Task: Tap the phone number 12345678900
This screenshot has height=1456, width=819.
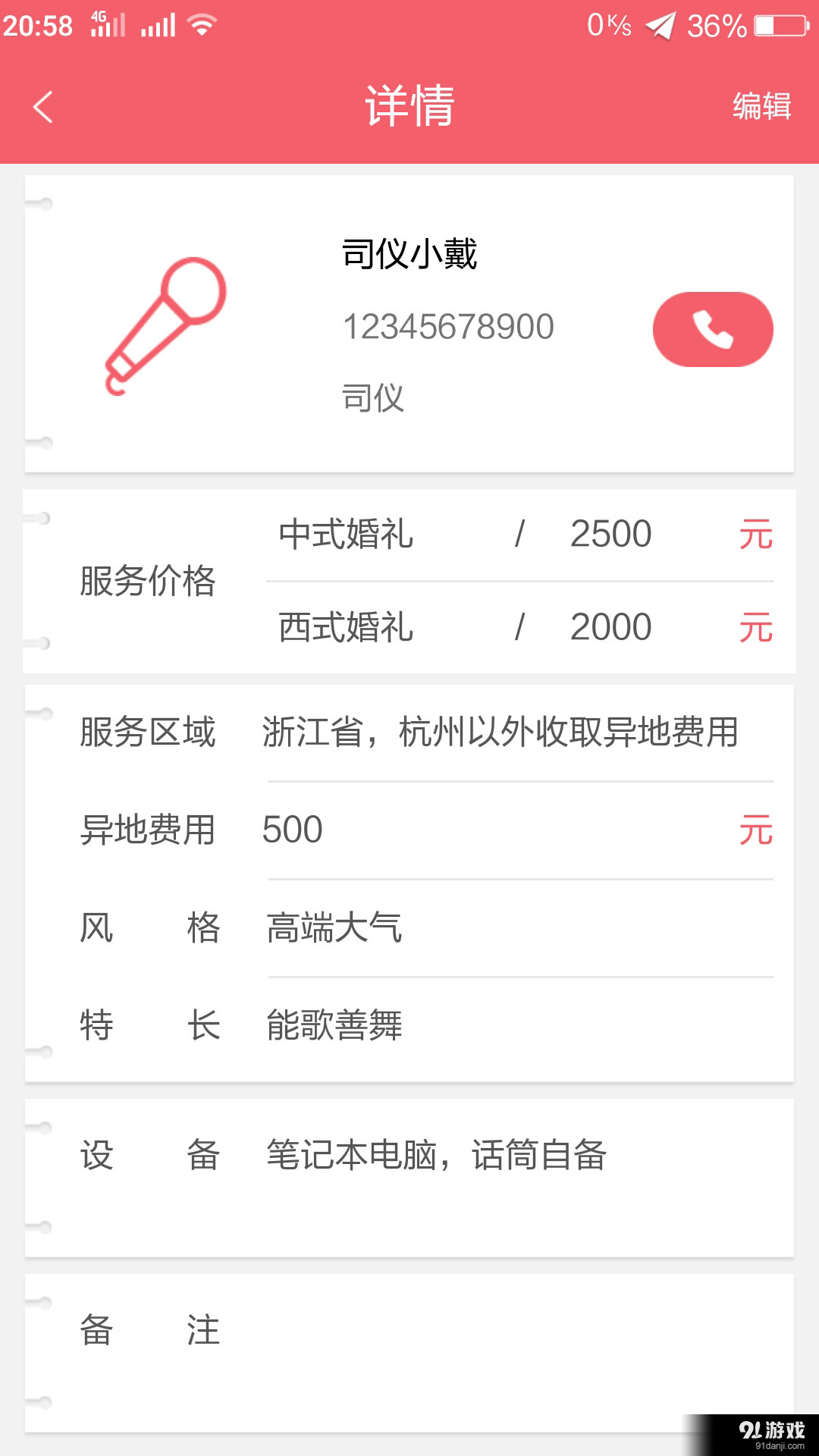Action: coord(447,326)
